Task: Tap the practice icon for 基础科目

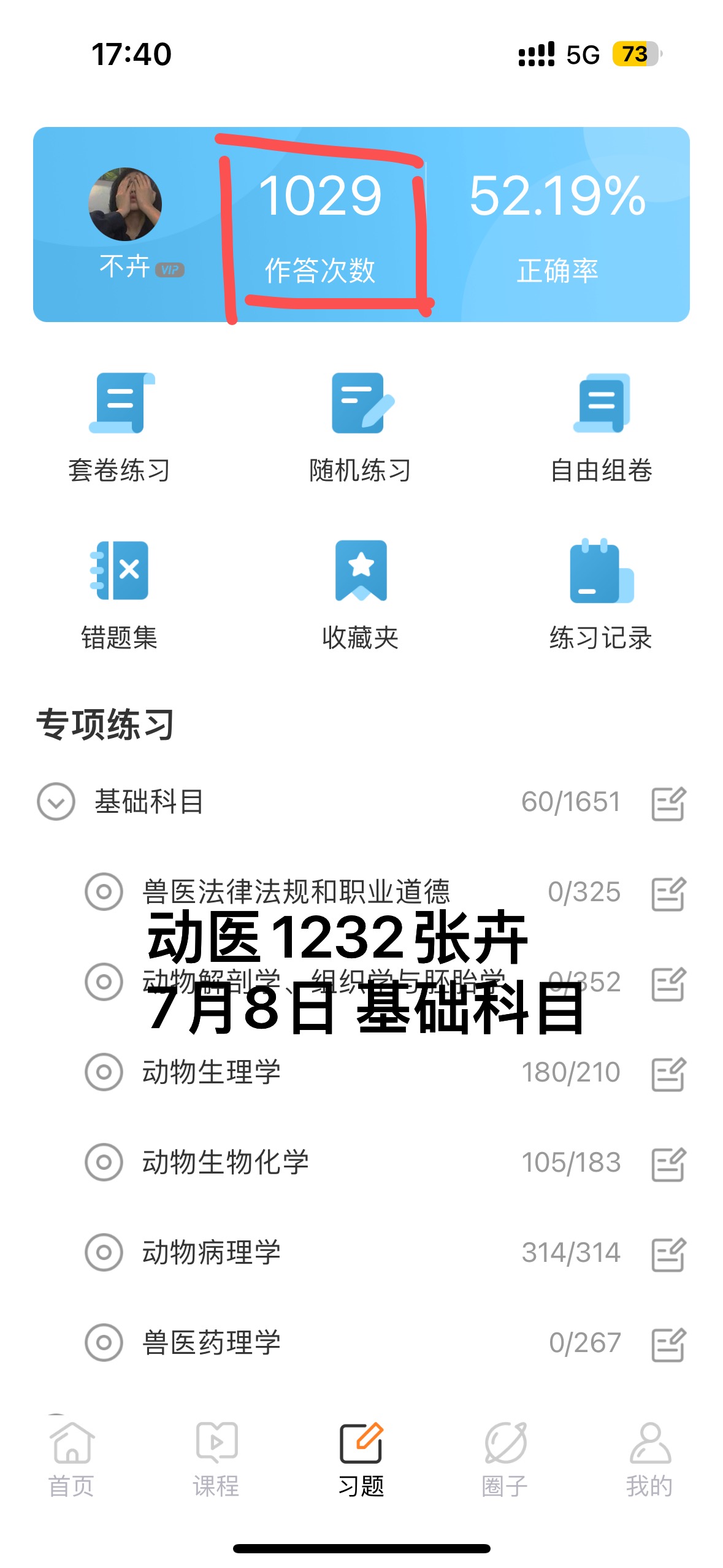Action: pos(668,802)
